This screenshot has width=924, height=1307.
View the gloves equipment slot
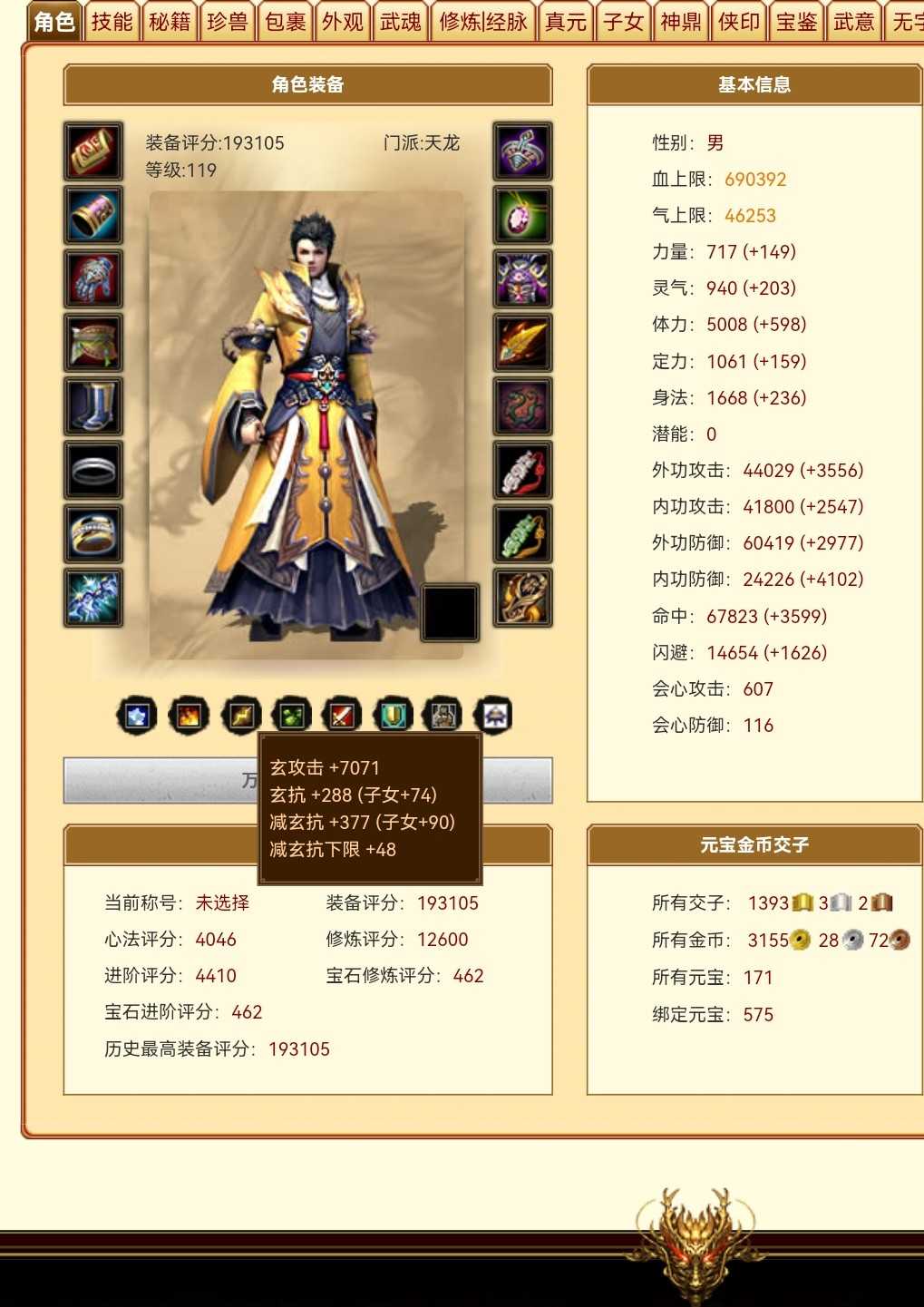pos(93,278)
